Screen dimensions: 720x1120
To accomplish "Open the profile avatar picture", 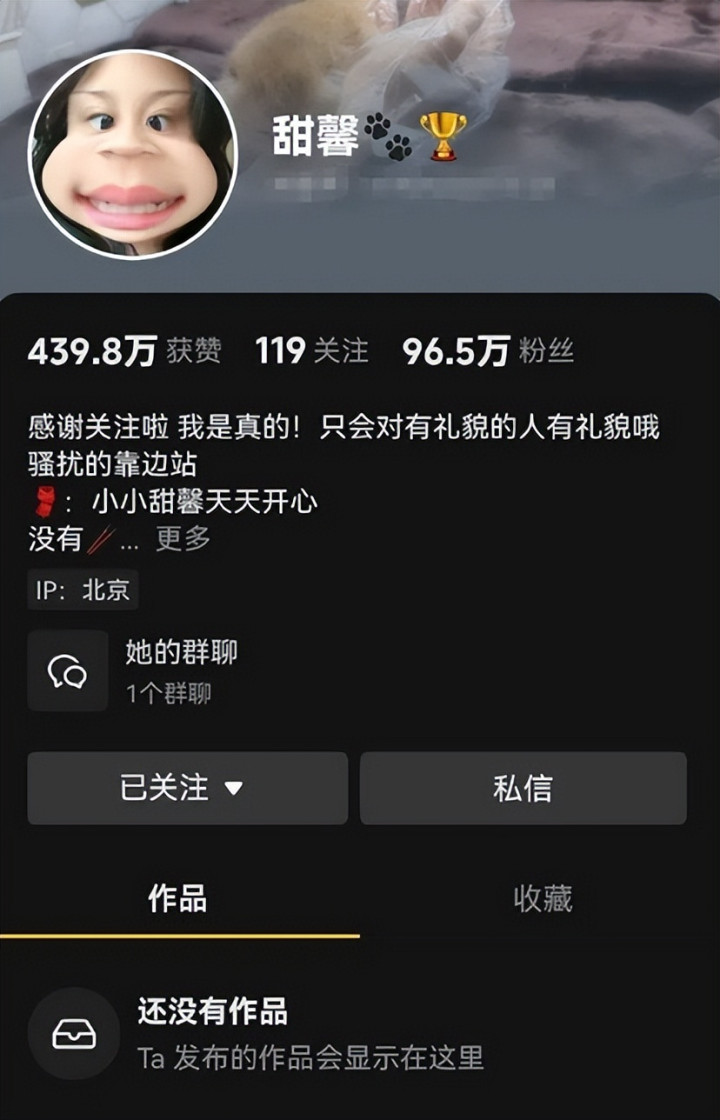I will click(133, 154).
